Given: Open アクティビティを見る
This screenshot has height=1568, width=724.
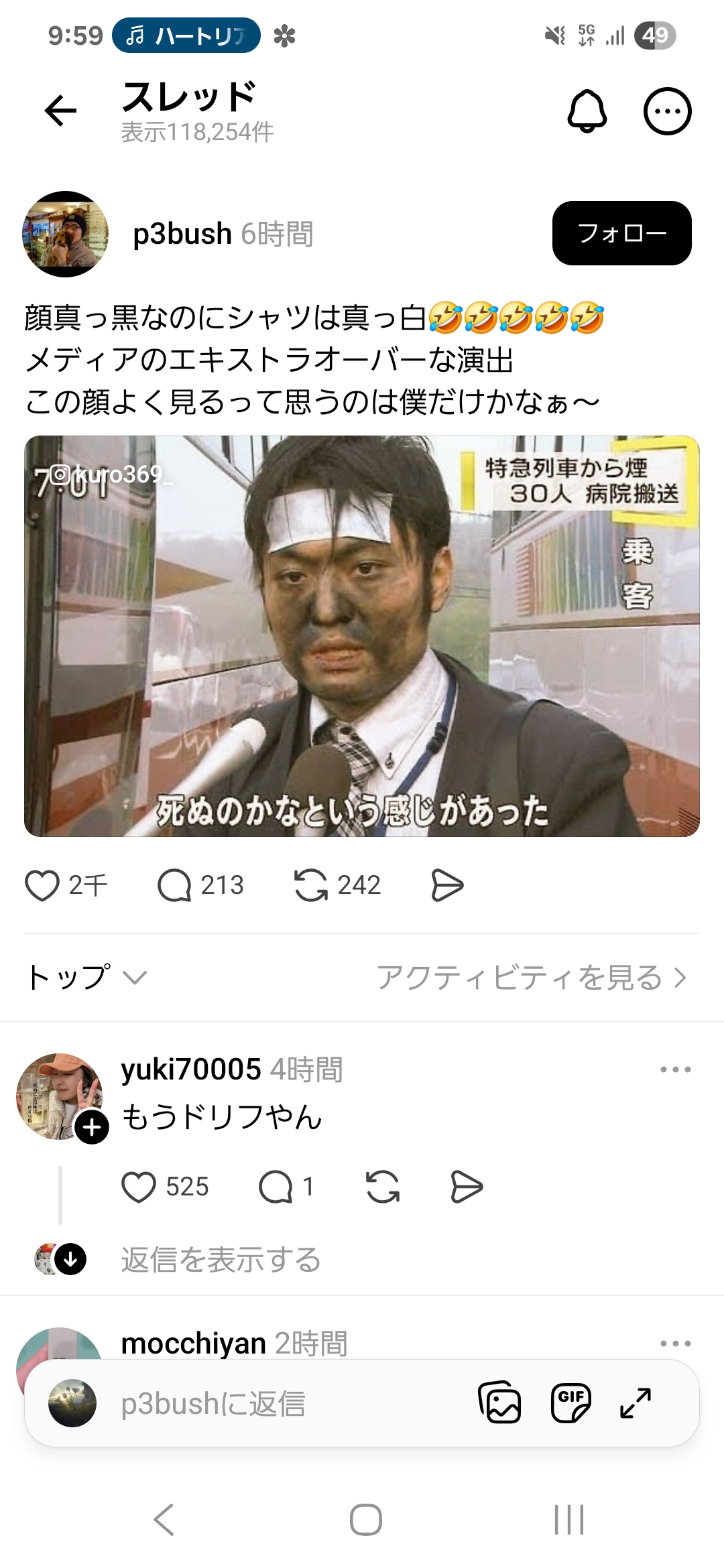Looking at the screenshot, I should pyautogui.click(x=531, y=978).
